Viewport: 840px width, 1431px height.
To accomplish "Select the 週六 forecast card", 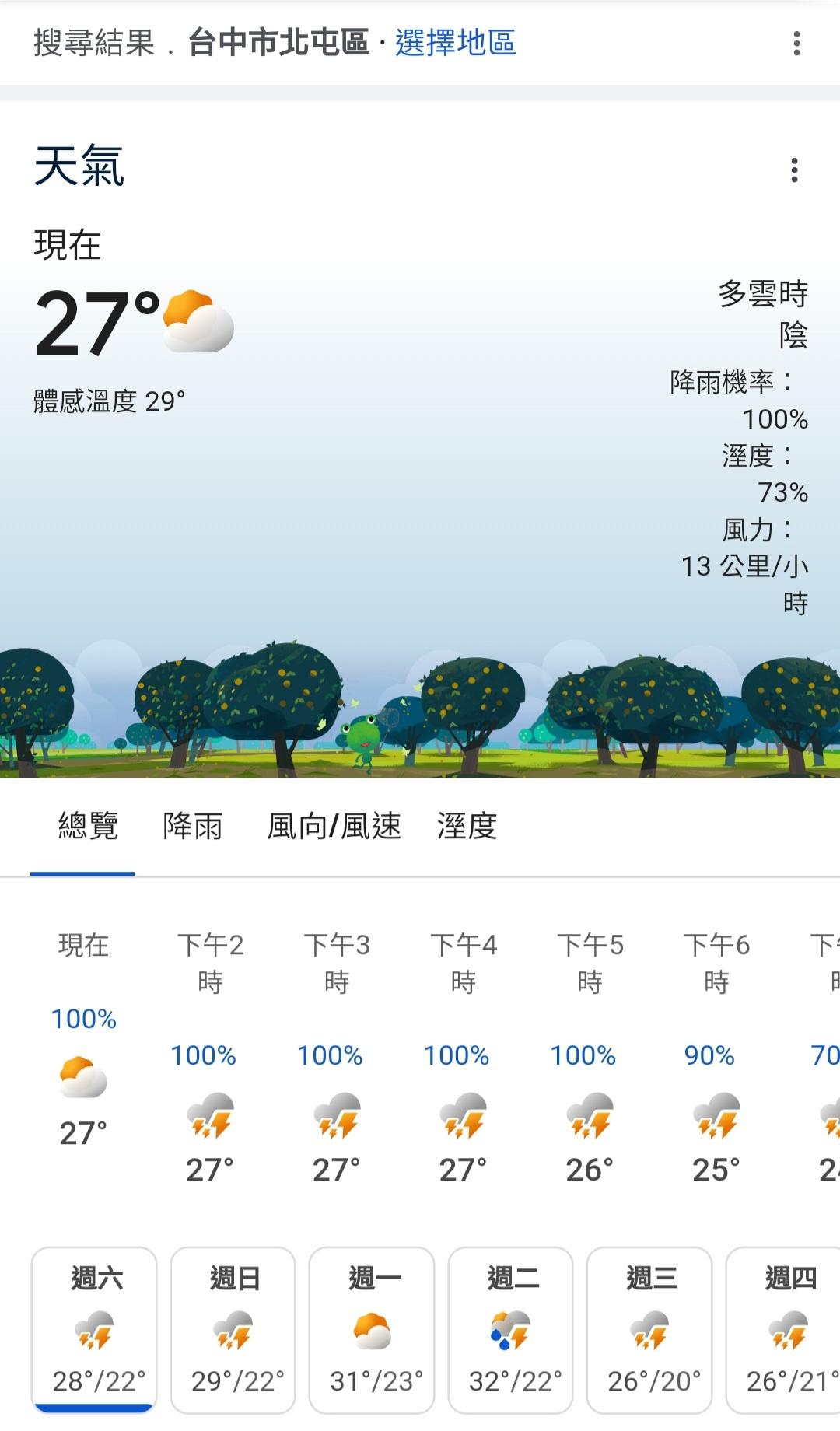I will pyautogui.click(x=94, y=1330).
